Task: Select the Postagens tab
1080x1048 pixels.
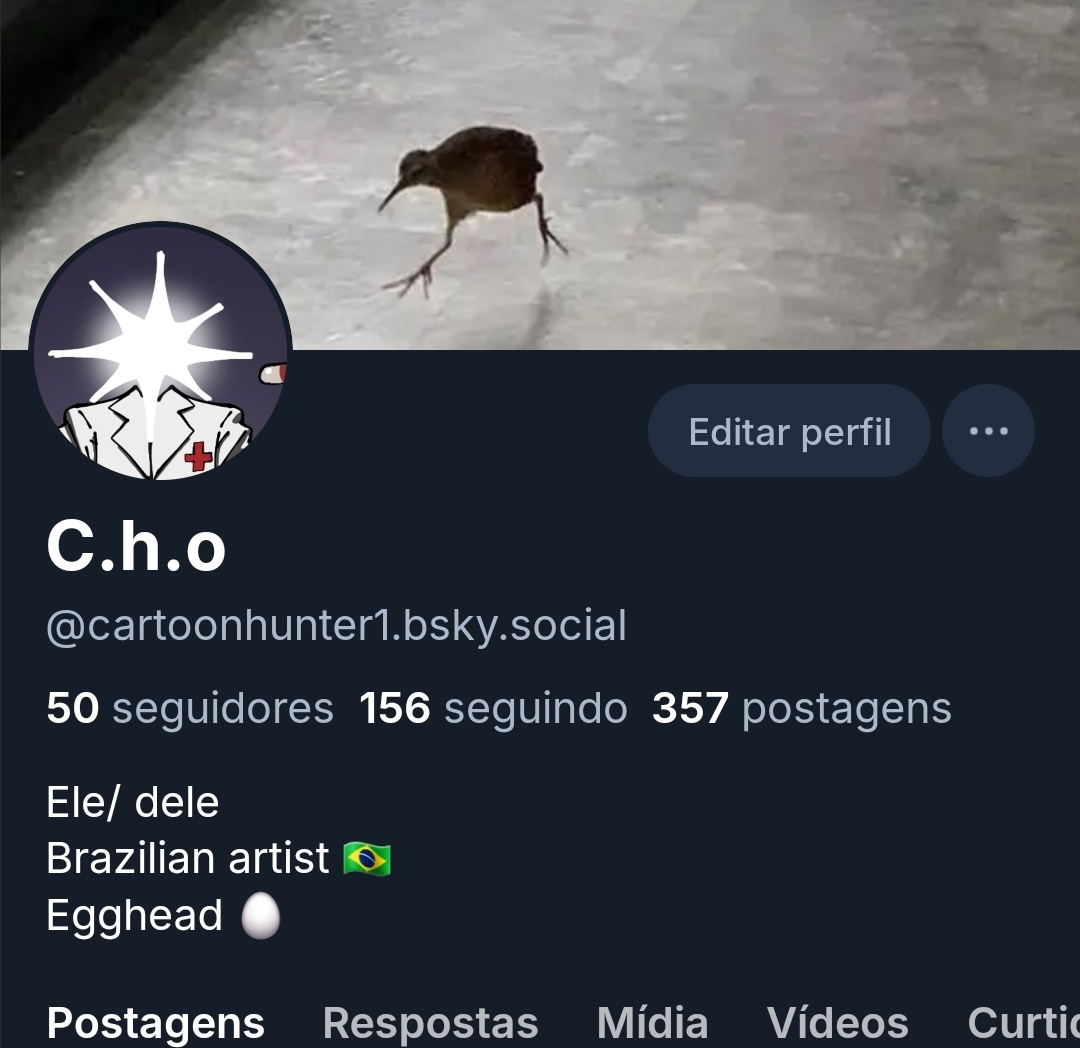Action: coord(156,1023)
